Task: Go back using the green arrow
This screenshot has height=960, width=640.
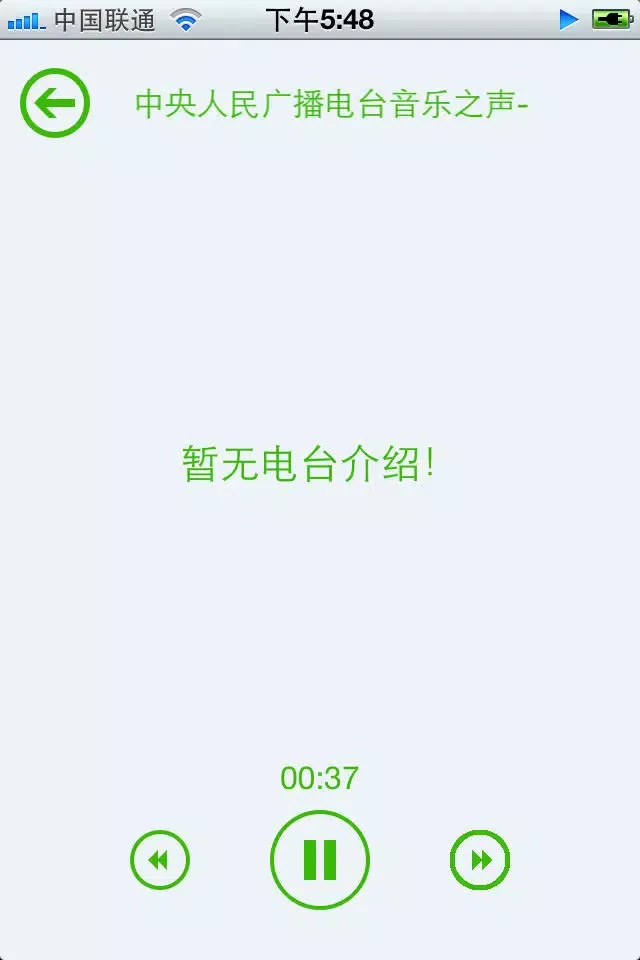Action: [x=55, y=103]
